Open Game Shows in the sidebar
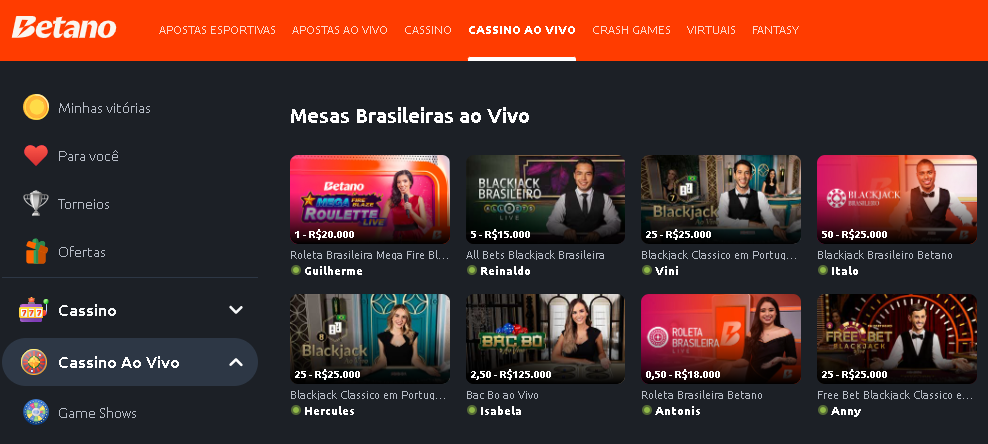The image size is (988, 444). click(x=97, y=413)
